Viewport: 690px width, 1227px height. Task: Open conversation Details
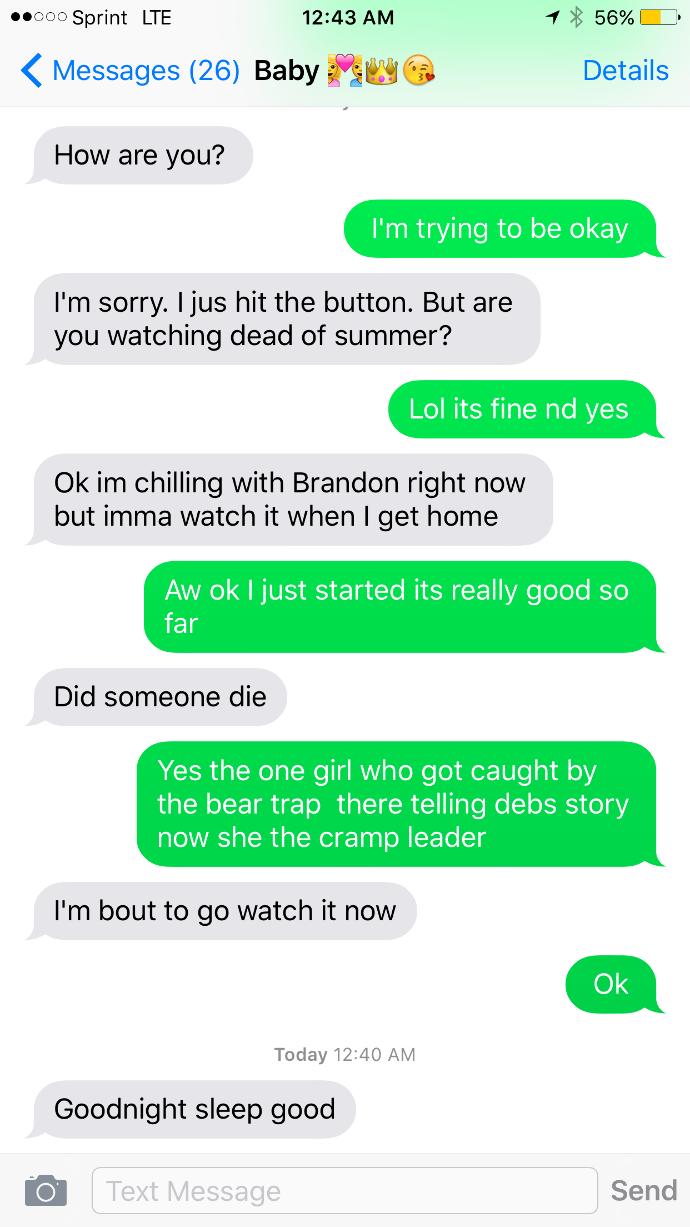[625, 71]
